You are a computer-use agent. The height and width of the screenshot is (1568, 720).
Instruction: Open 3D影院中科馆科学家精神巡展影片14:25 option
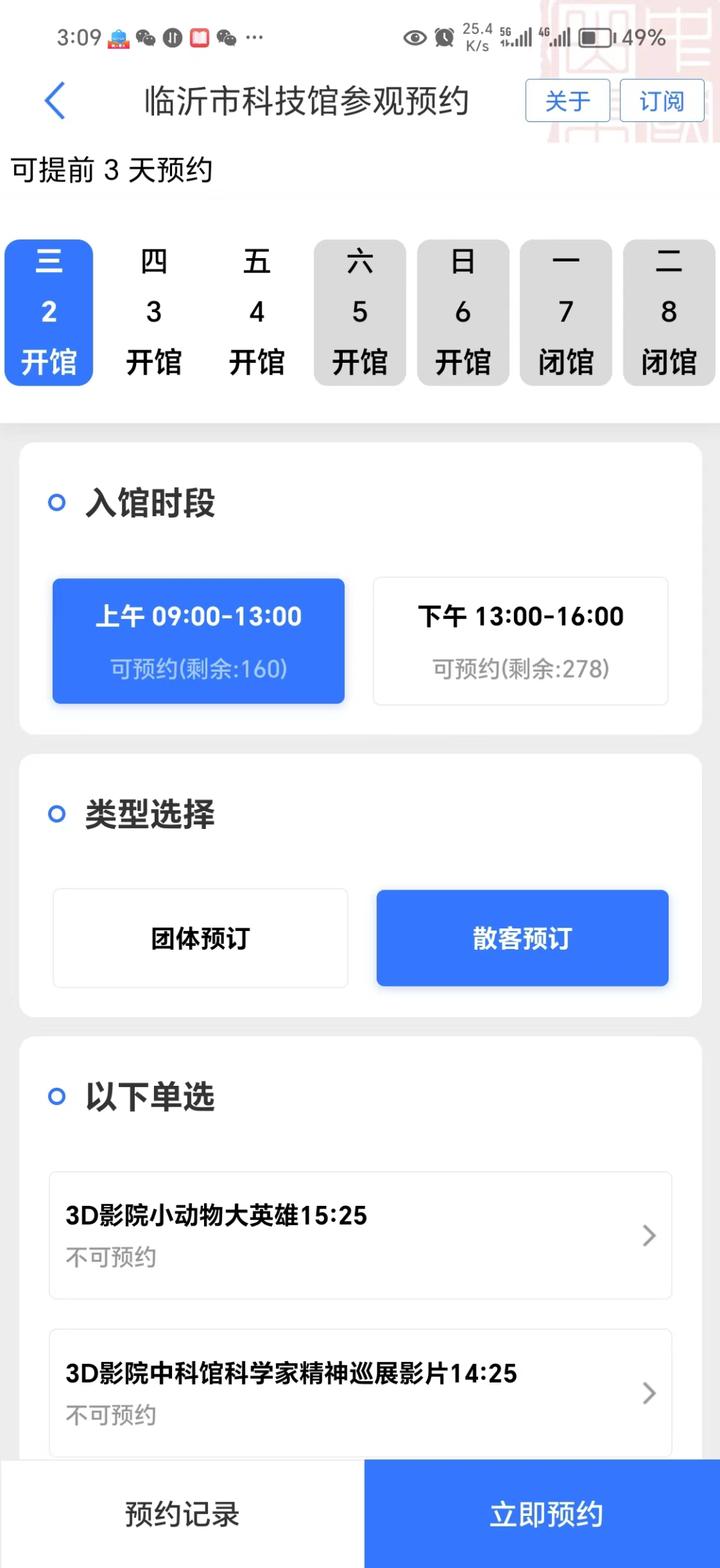pyautogui.click(x=361, y=1393)
